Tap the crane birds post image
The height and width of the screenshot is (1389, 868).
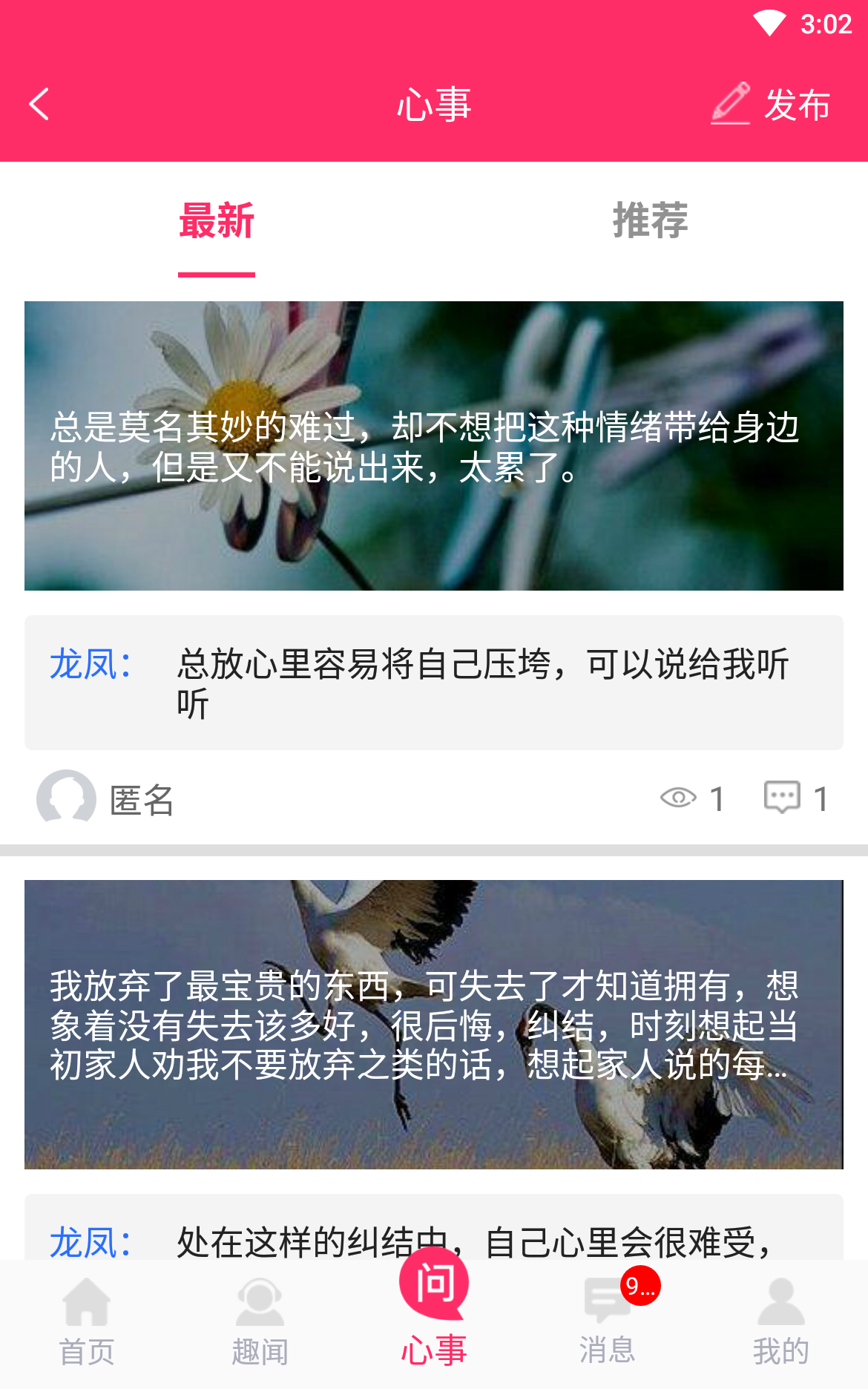click(x=434, y=1031)
